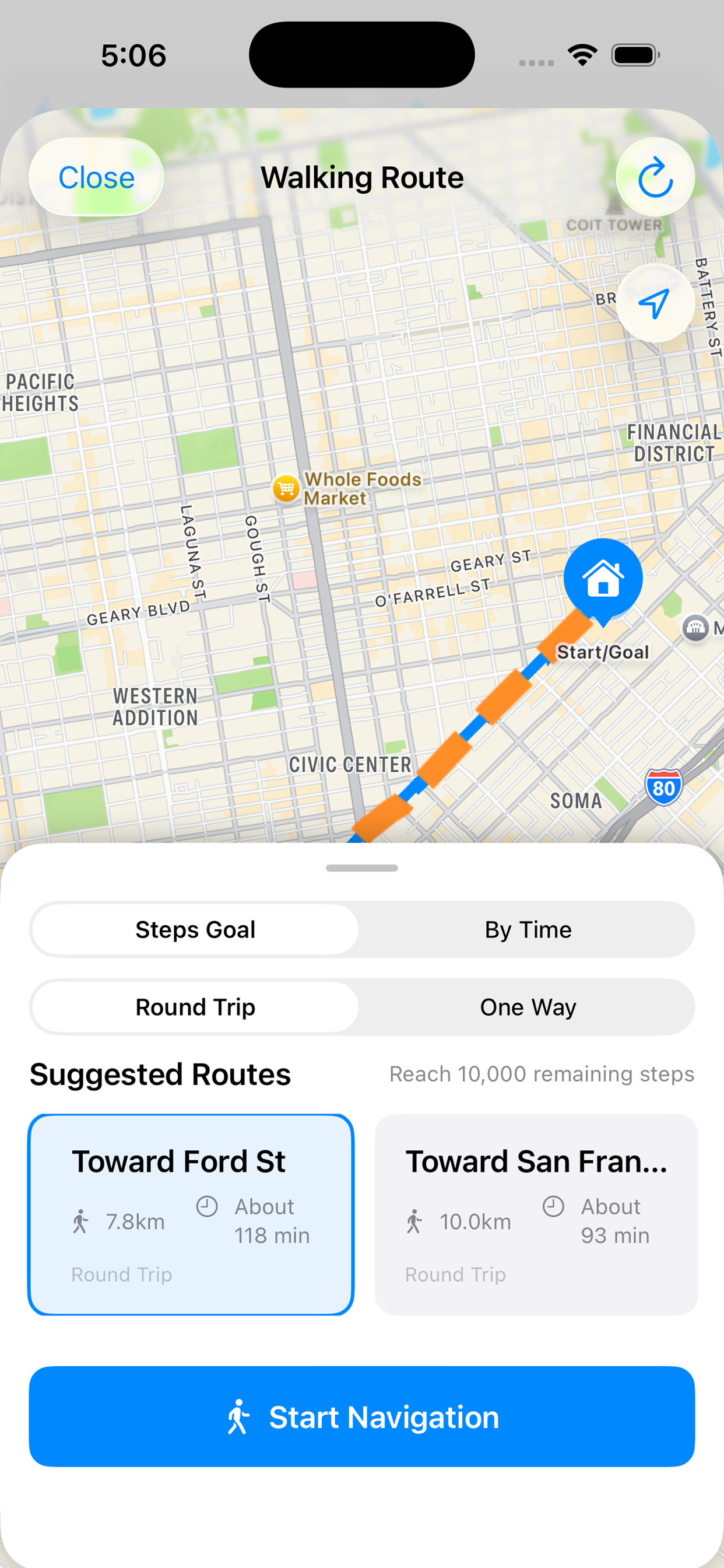
Task: Tap the Whole Foods Market map icon
Action: click(x=285, y=488)
